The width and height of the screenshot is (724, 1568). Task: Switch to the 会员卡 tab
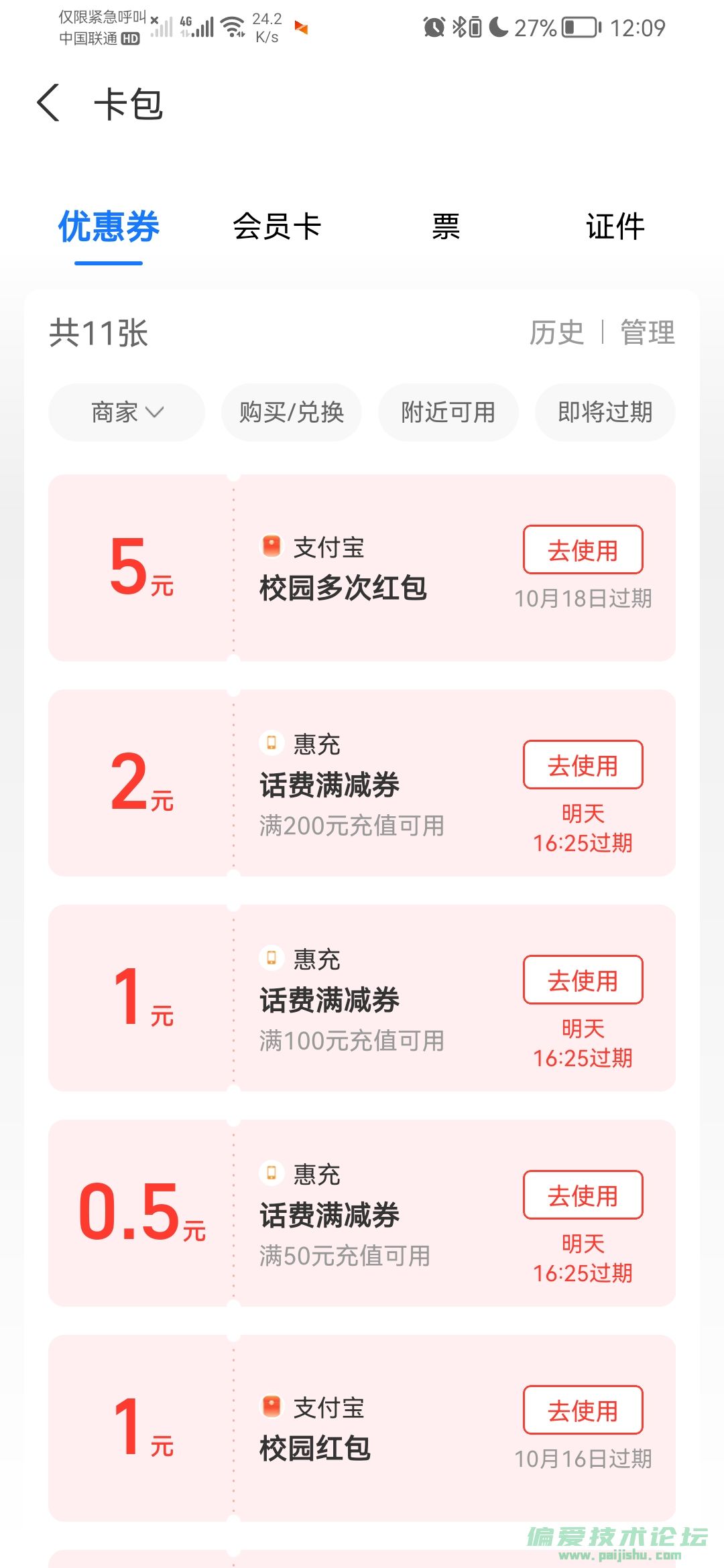click(x=277, y=226)
